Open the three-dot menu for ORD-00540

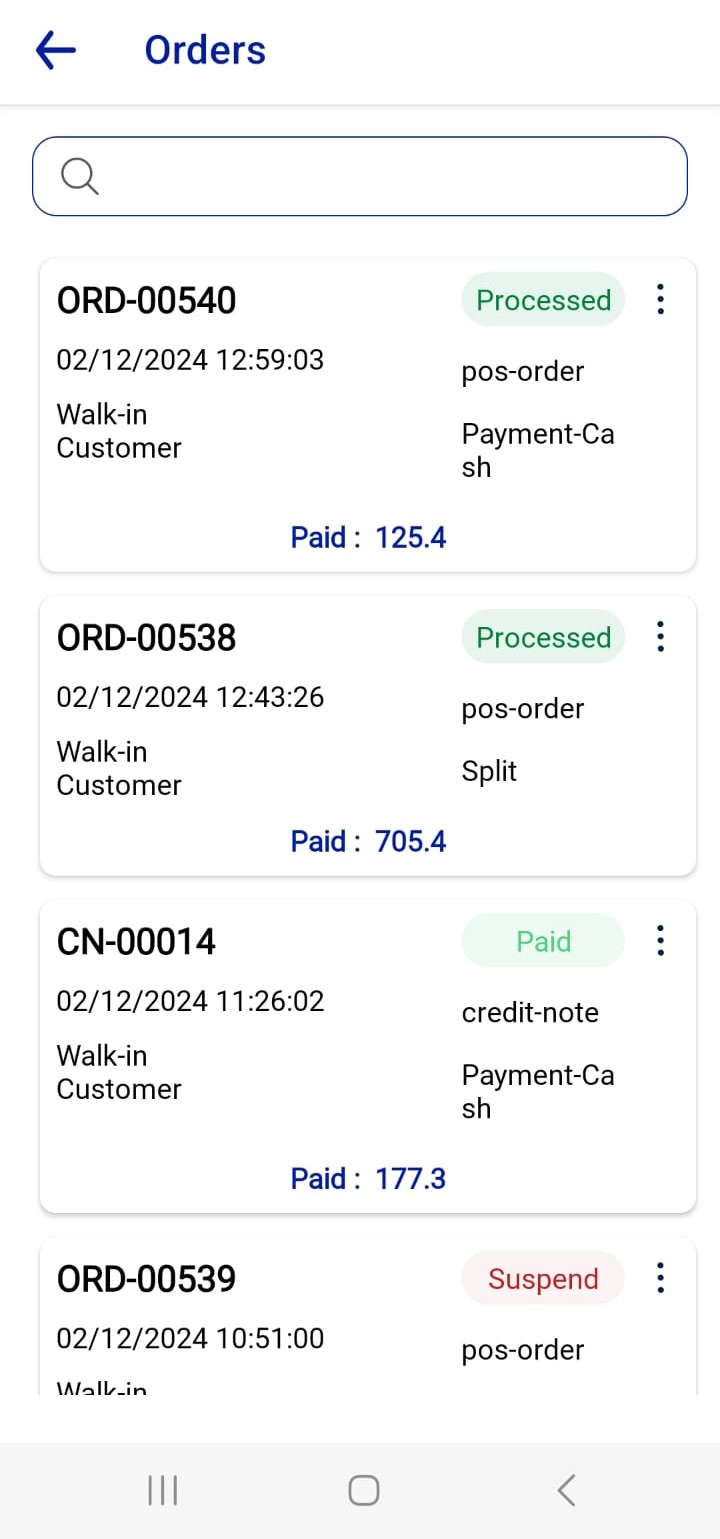point(660,300)
